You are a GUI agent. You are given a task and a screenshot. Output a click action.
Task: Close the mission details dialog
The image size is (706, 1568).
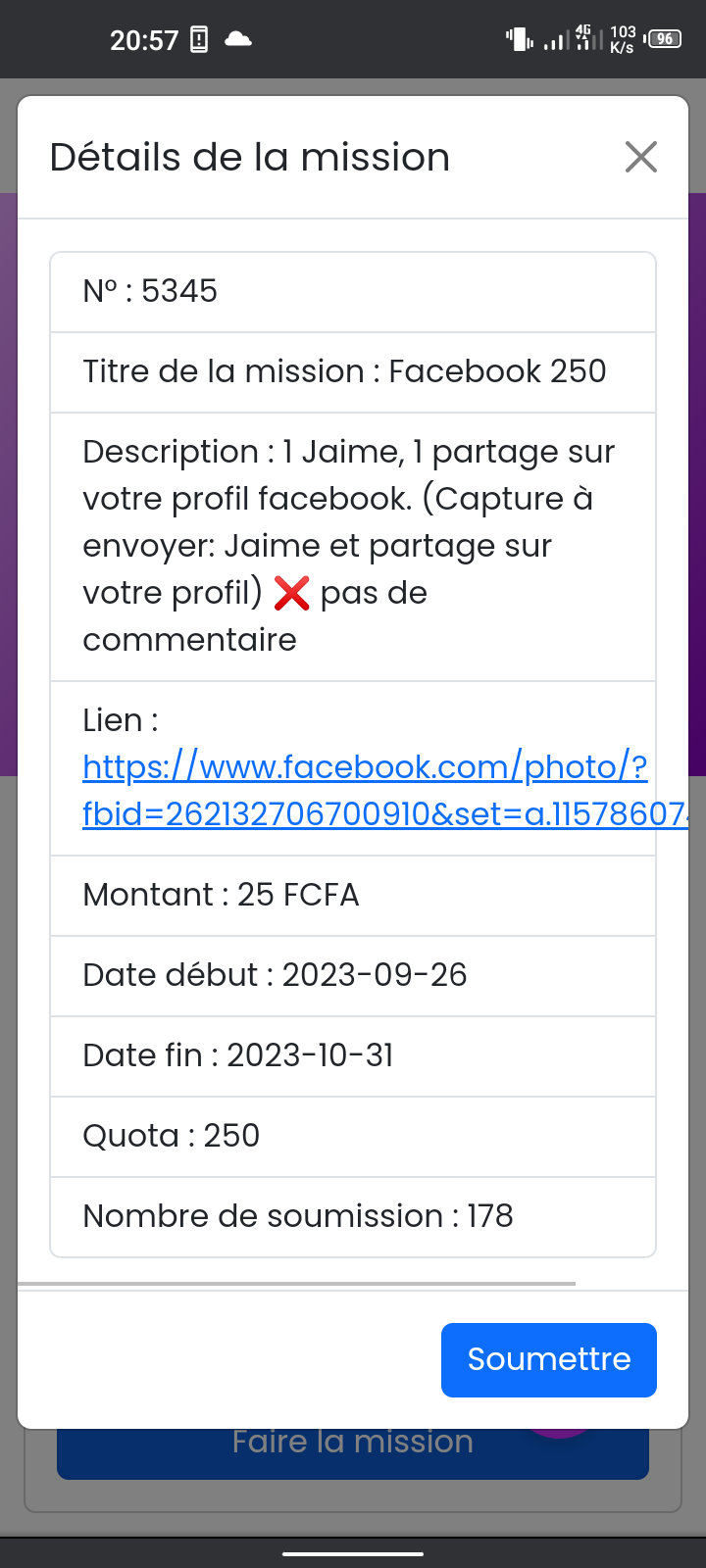(641, 157)
